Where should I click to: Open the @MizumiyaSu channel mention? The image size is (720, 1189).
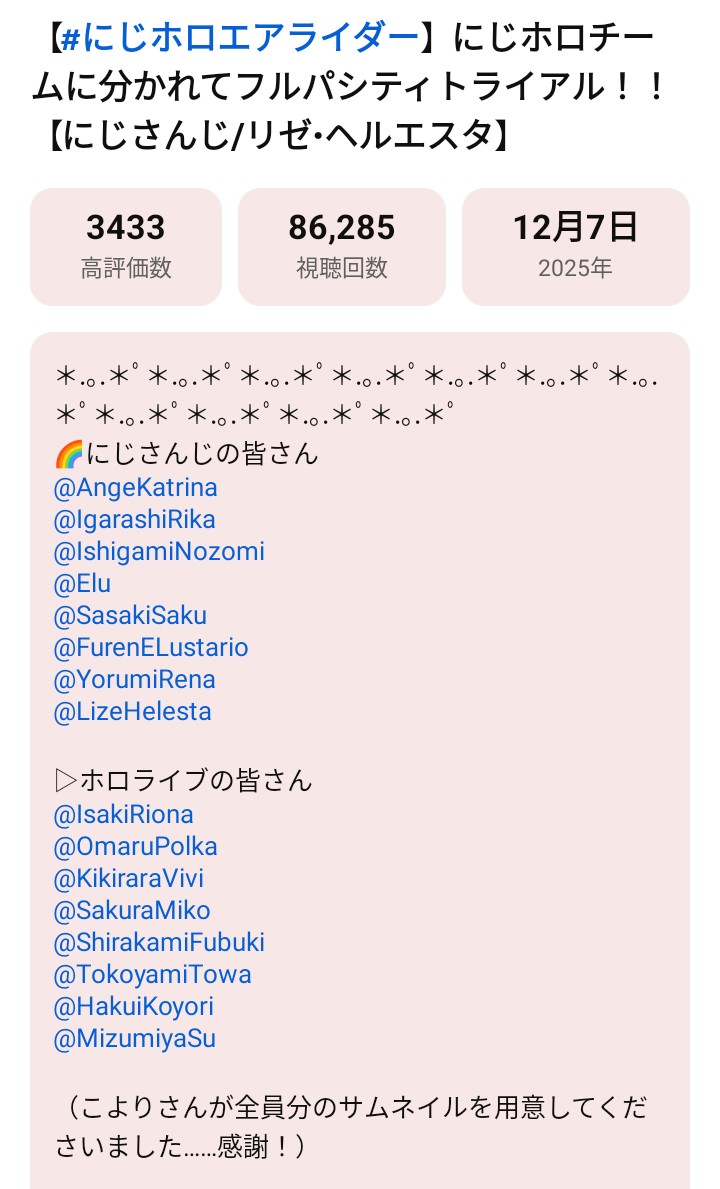pyautogui.click(x=134, y=1039)
